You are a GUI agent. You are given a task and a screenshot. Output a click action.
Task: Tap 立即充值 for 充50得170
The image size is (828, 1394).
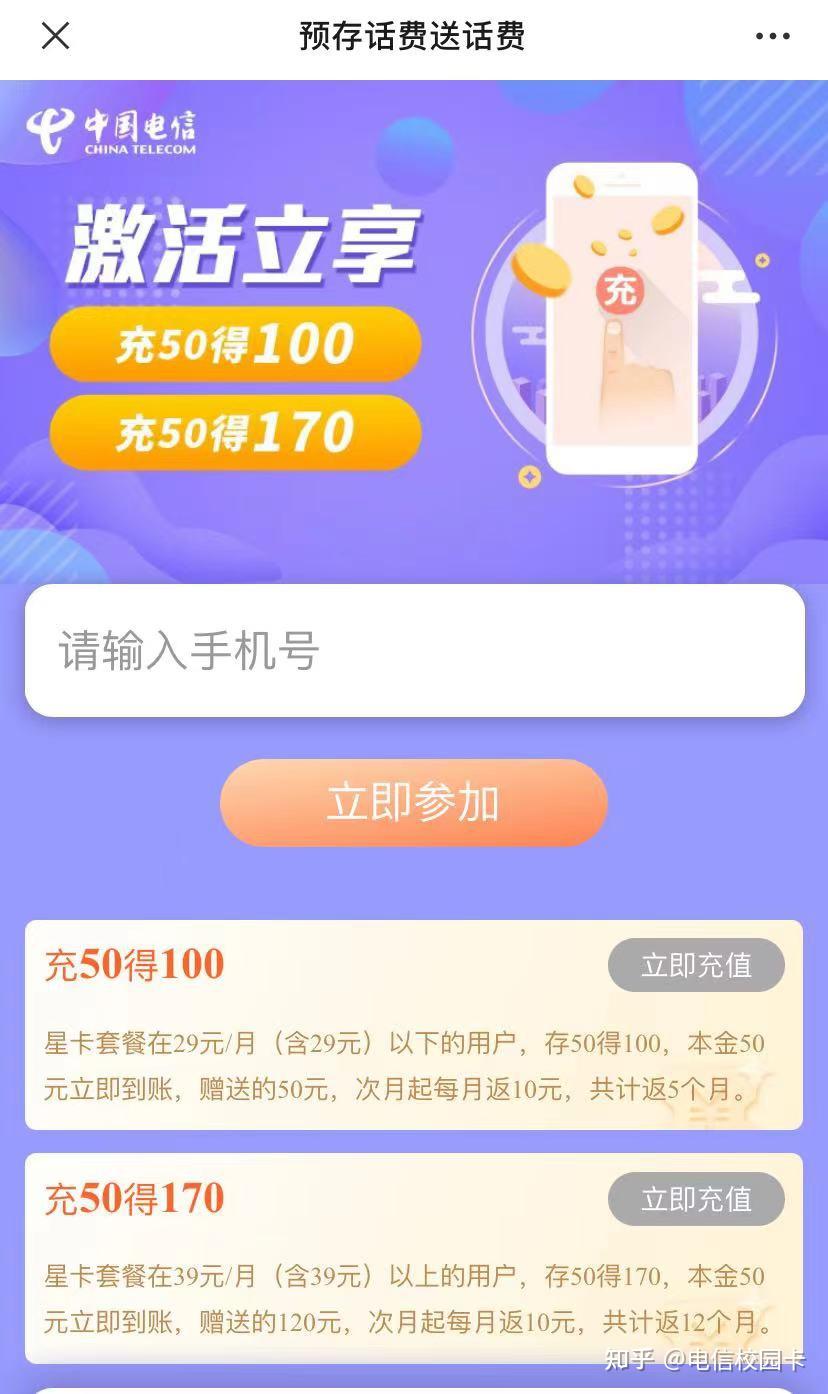click(696, 1199)
